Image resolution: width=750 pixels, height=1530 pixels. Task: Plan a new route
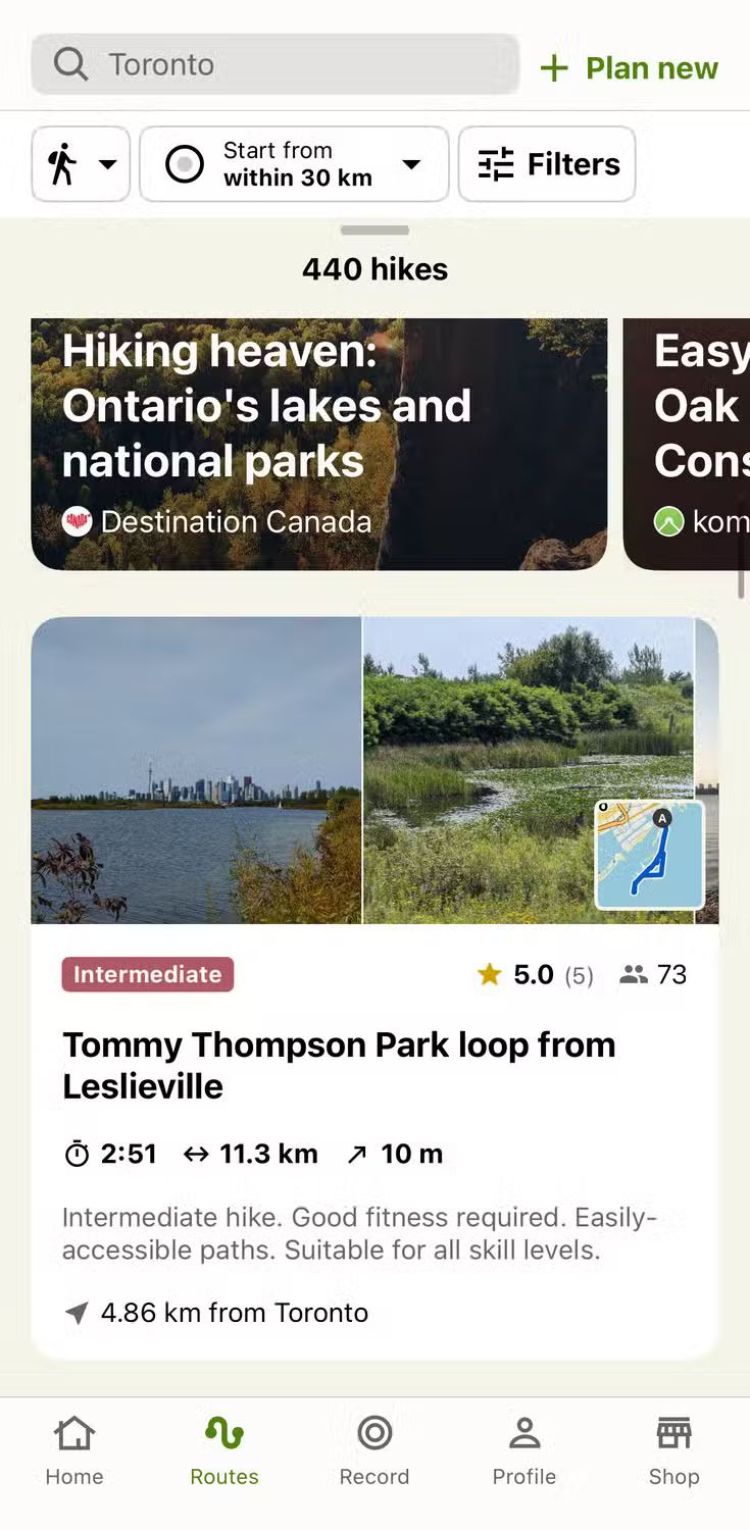point(629,68)
